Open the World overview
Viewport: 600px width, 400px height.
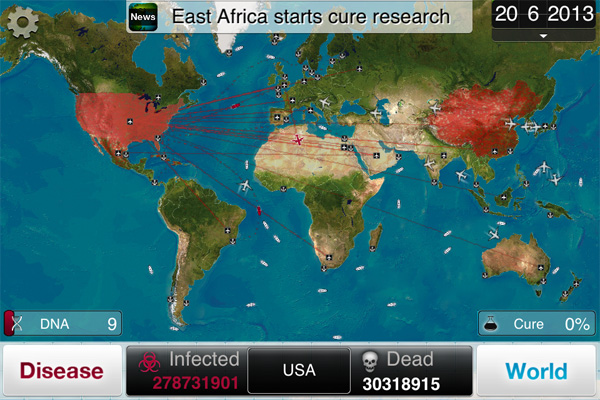pyautogui.click(x=536, y=371)
